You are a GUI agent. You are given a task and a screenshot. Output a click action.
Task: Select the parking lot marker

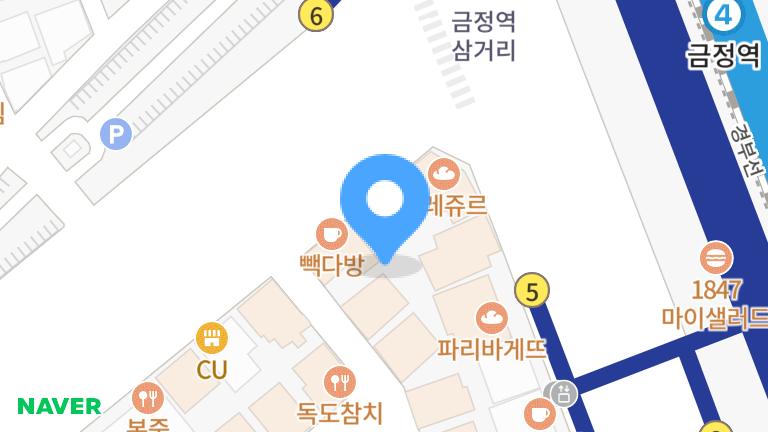[x=116, y=133]
